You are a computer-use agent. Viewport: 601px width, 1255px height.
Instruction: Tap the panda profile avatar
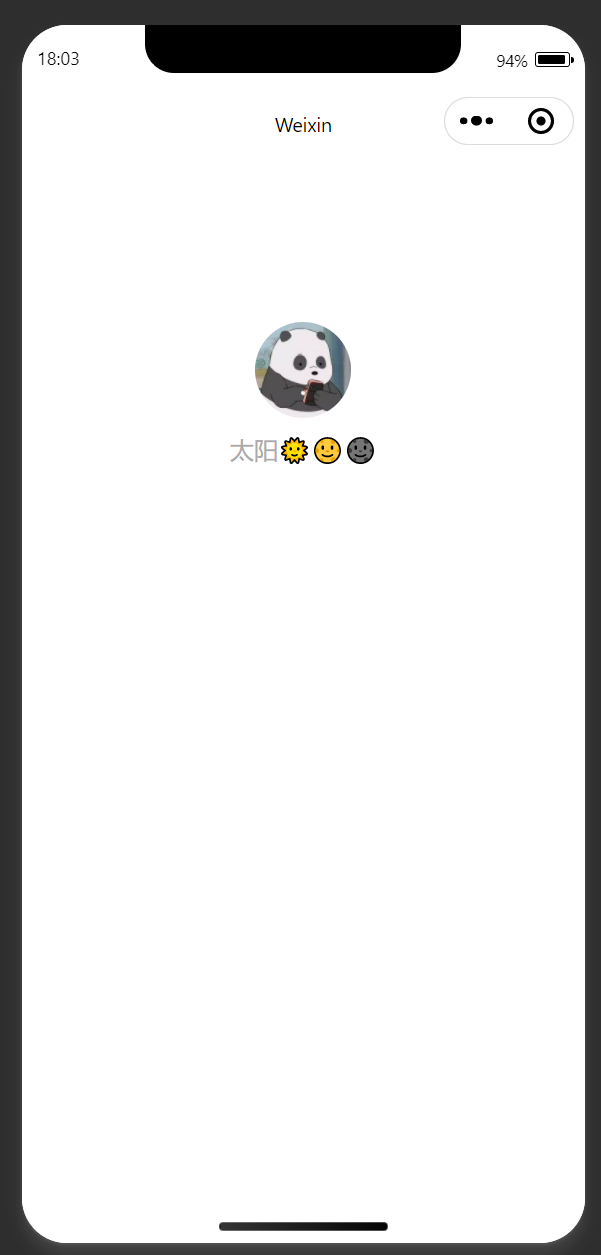click(303, 369)
